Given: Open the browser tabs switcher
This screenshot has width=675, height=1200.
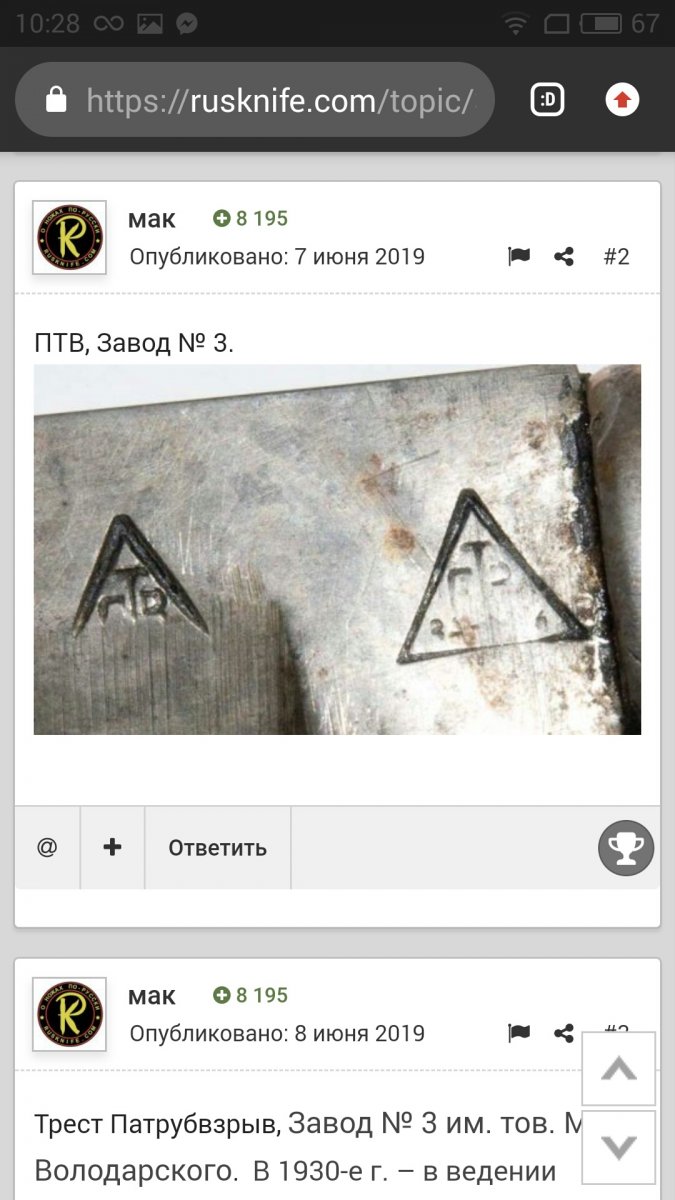Looking at the screenshot, I should coord(547,100).
